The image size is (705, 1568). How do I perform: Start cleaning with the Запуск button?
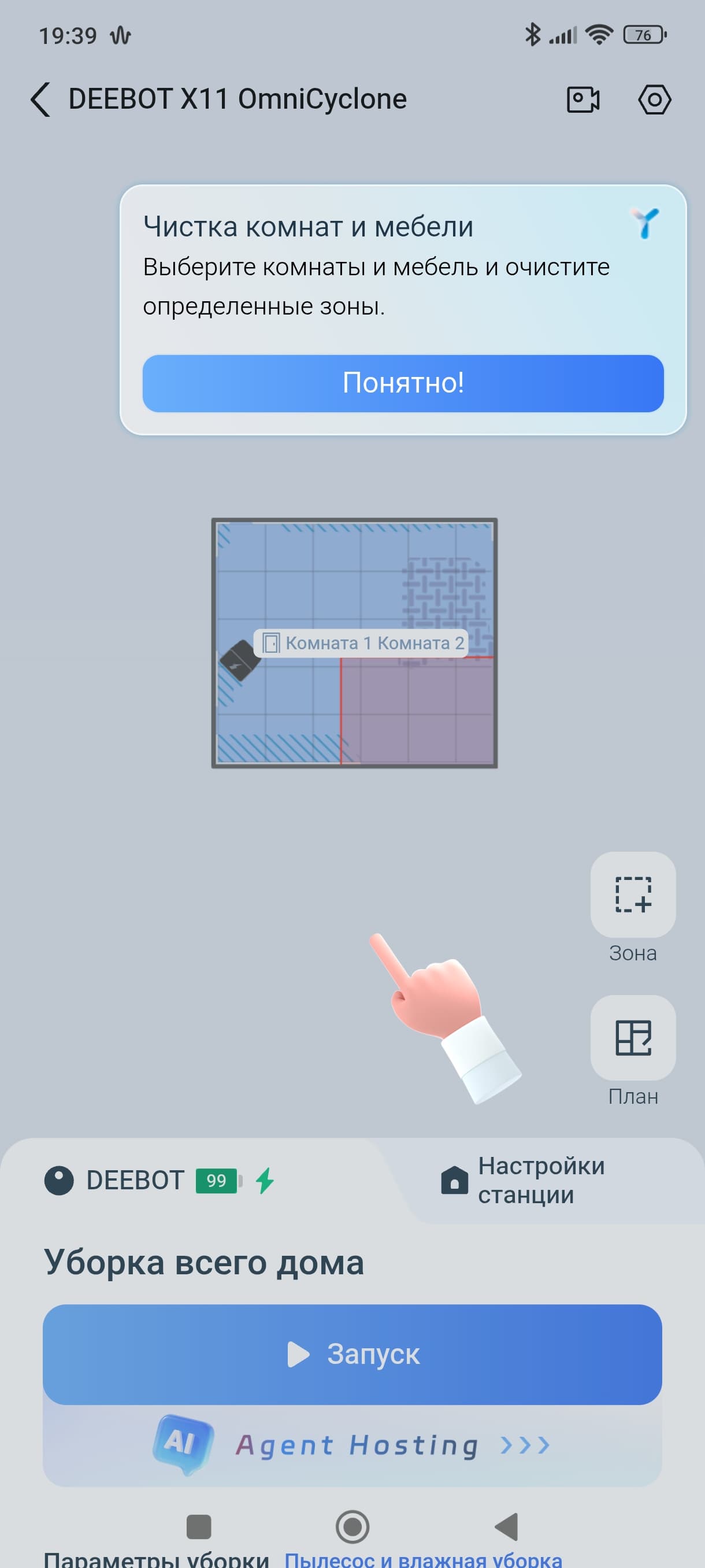coord(352,1353)
